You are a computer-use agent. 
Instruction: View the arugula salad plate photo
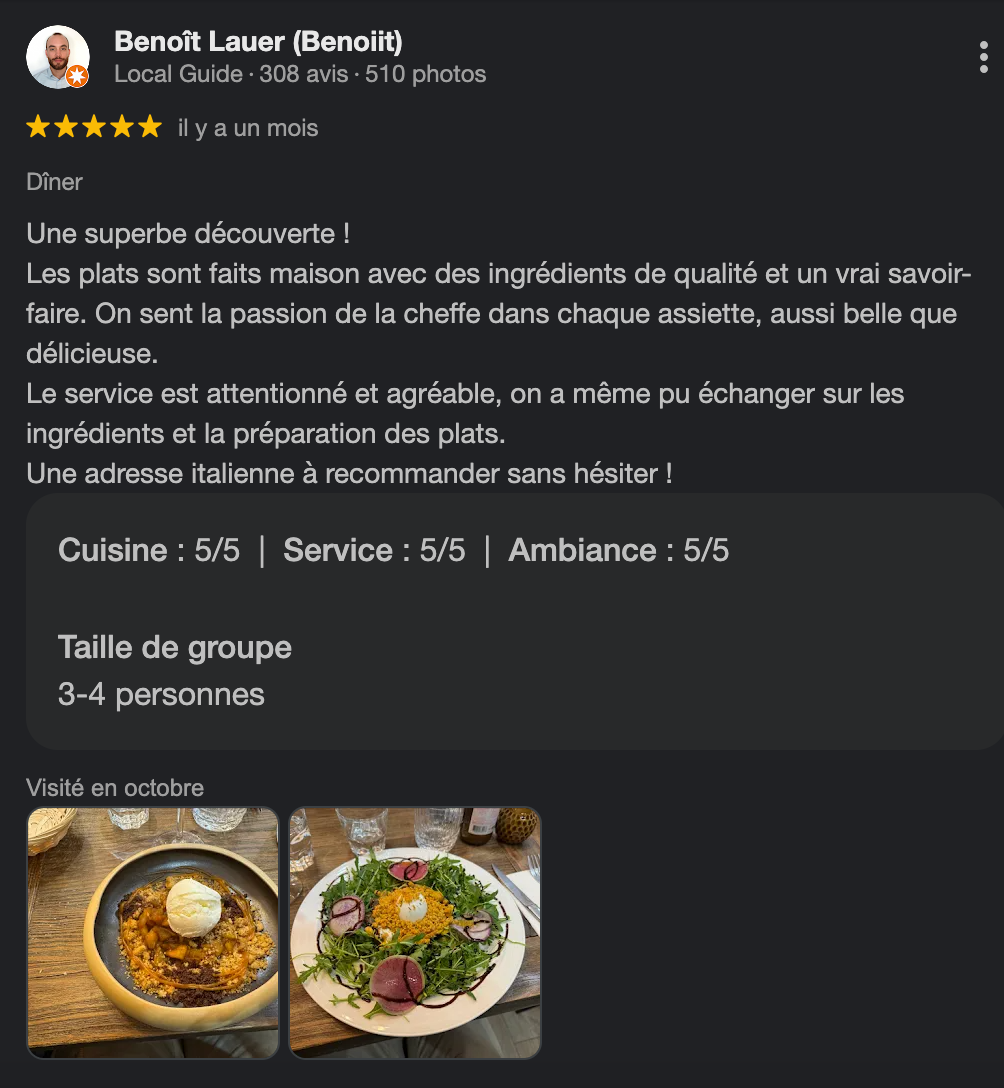coord(415,932)
